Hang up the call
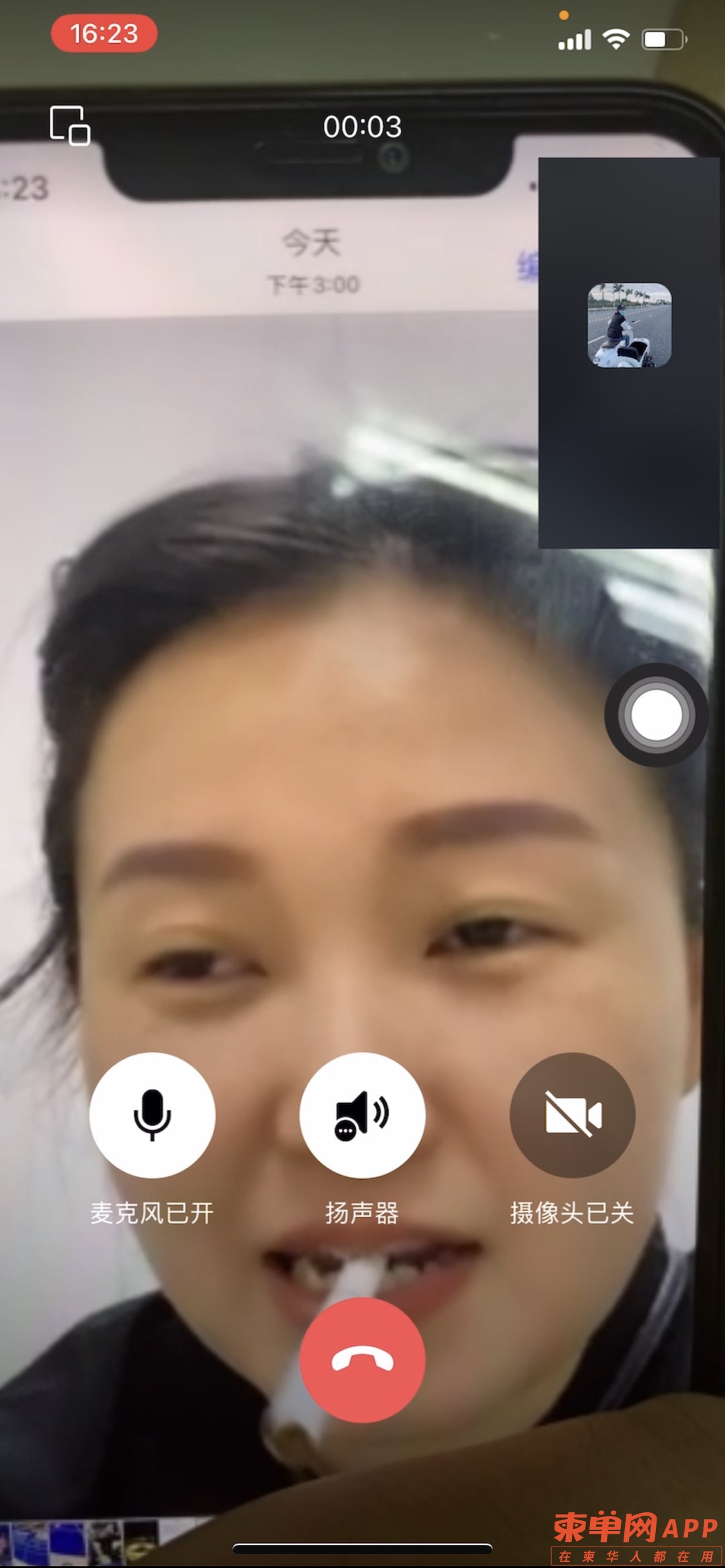This screenshot has height=1568, width=725. 362,1359
